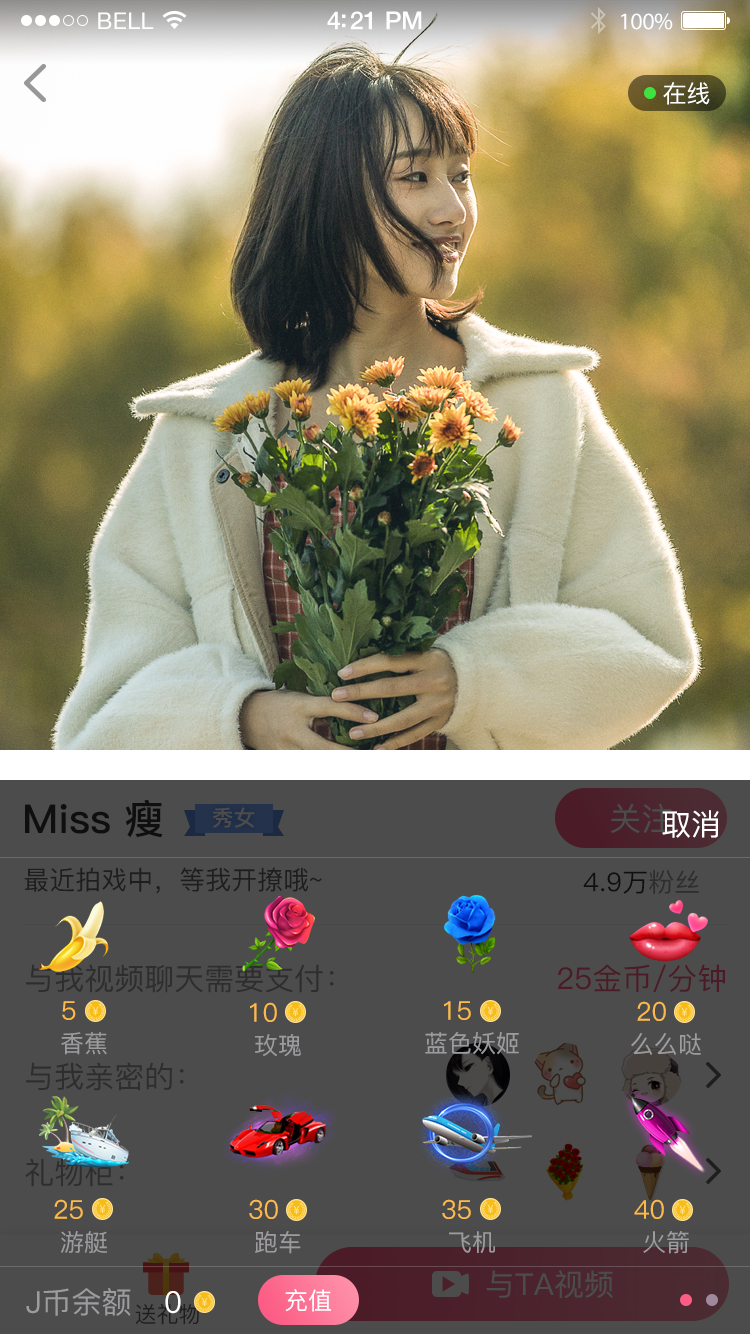Image resolution: width=750 pixels, height=1334 pixels.
Task: Select the 玫瑰 rose gift
Action: [x=278, y=978]
